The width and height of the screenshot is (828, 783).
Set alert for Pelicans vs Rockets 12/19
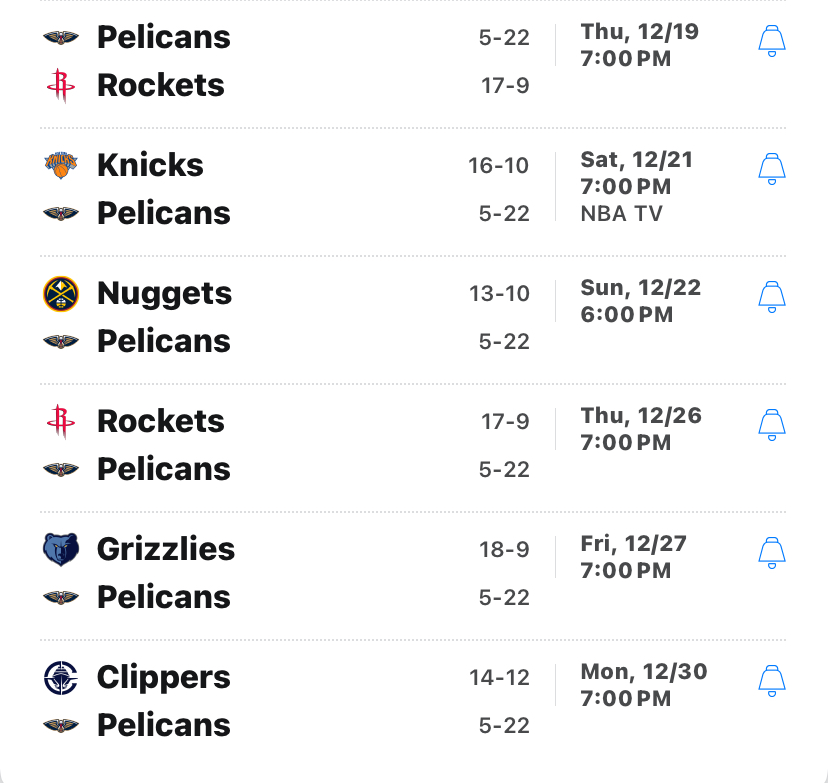772,42
